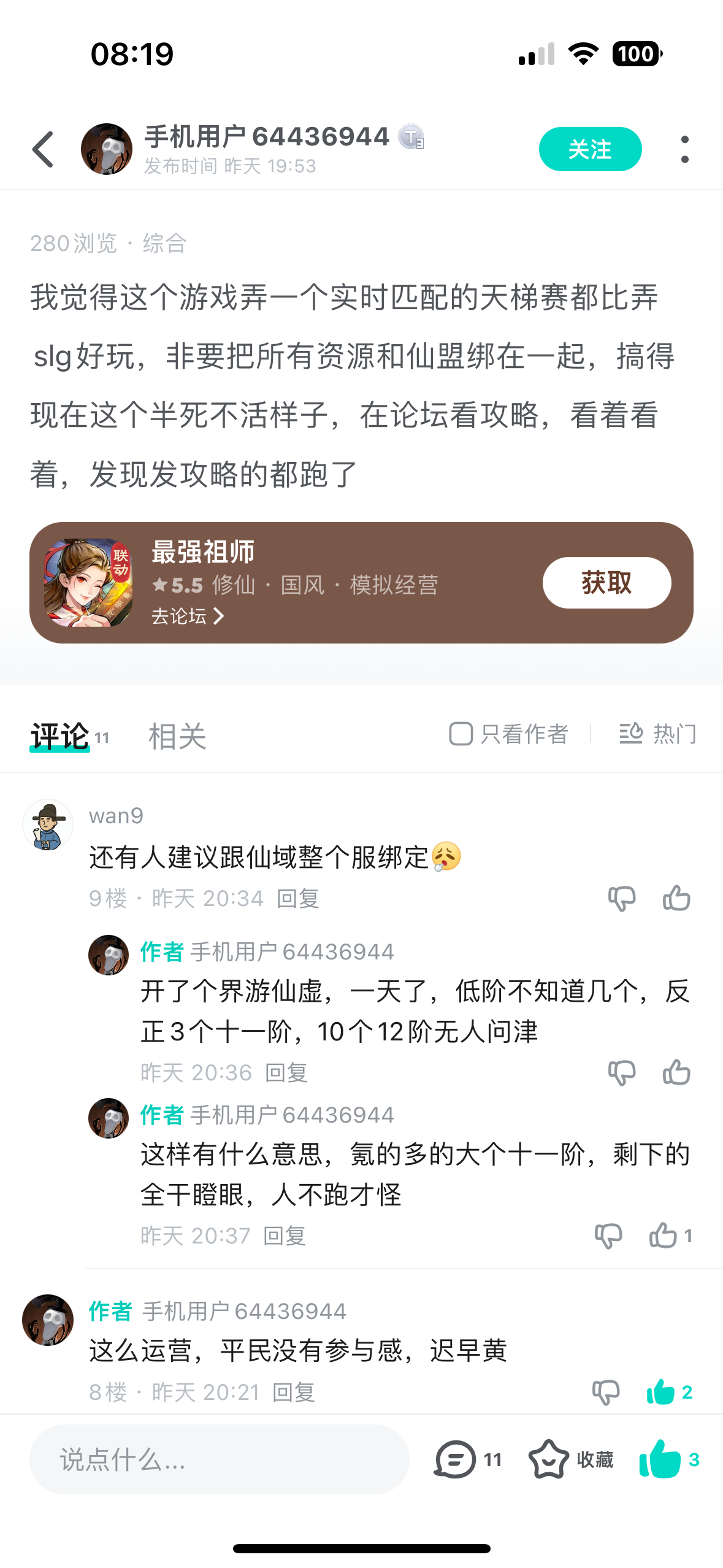Image resolution: width=723 pixels, height=1568 pixels.
Task: Switch to the 相关 tab
Action: tap(175, 736)
